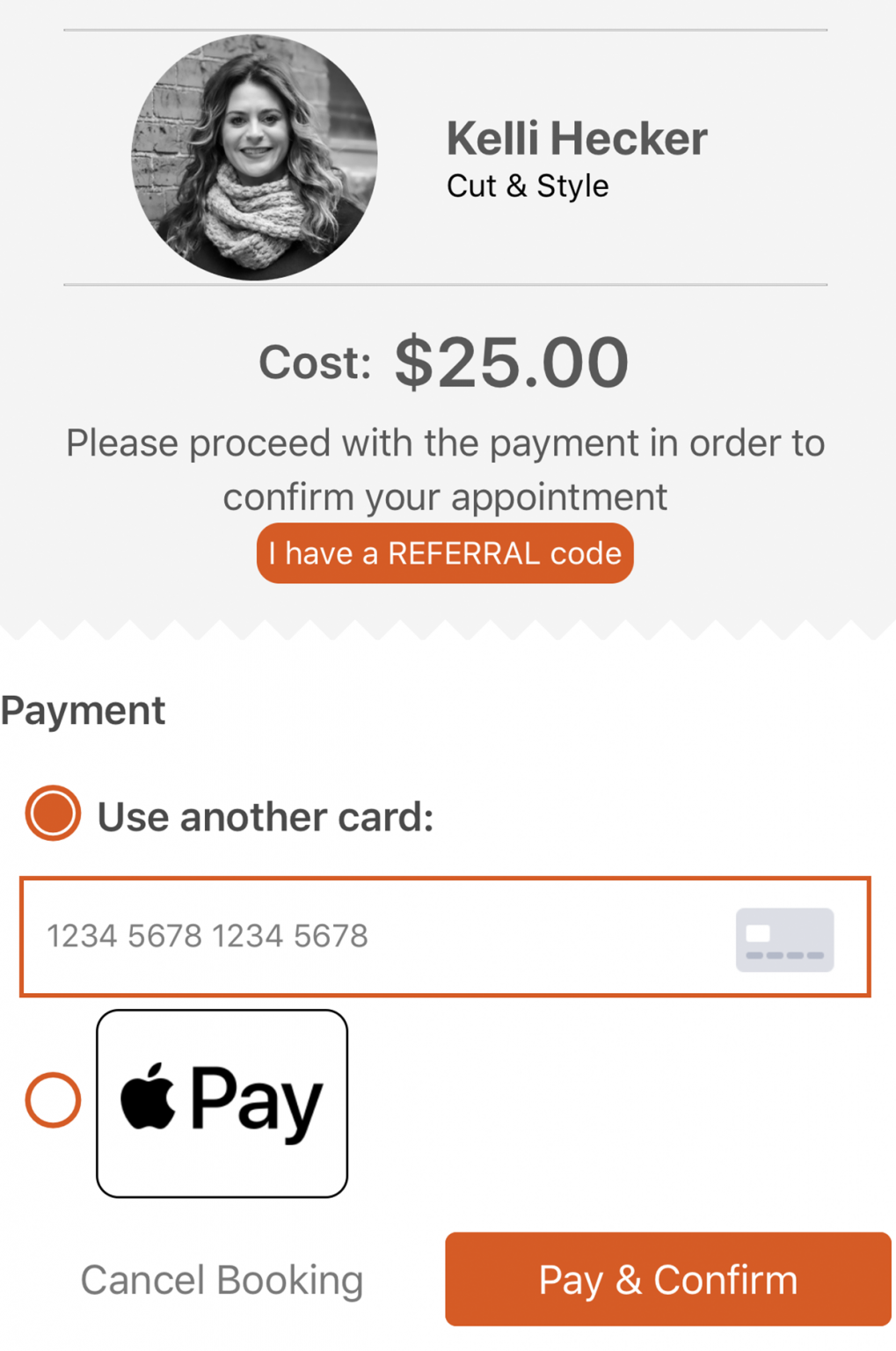Viewport: 896px width, 1351px height.
Task: Tap the "I have a REFERRAL code" button
Action: click(x=445, y=552)
